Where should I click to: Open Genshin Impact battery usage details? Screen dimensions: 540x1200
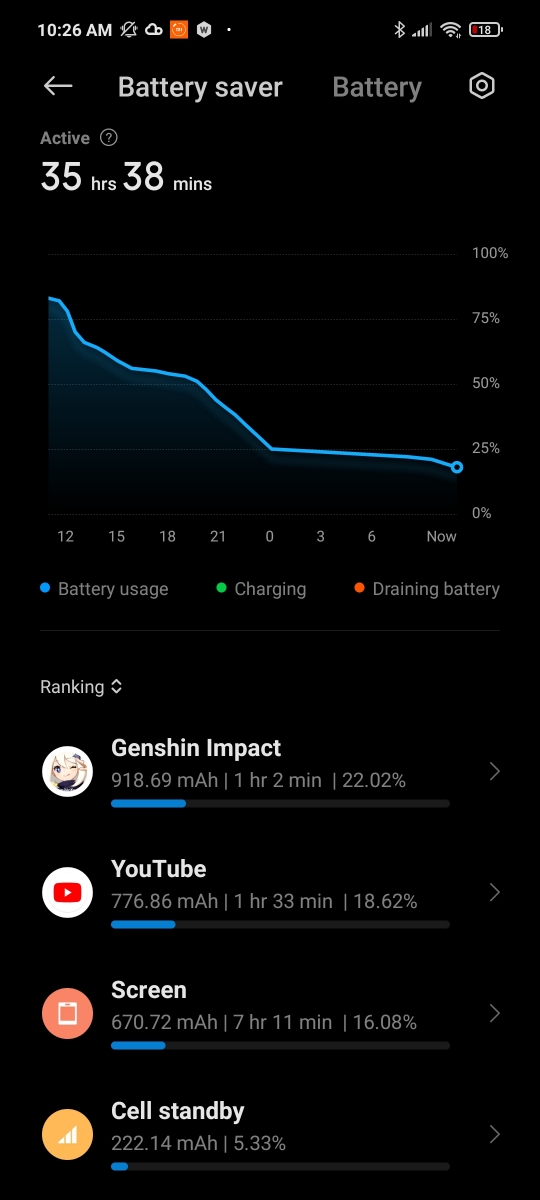click(x=270, y=772)
